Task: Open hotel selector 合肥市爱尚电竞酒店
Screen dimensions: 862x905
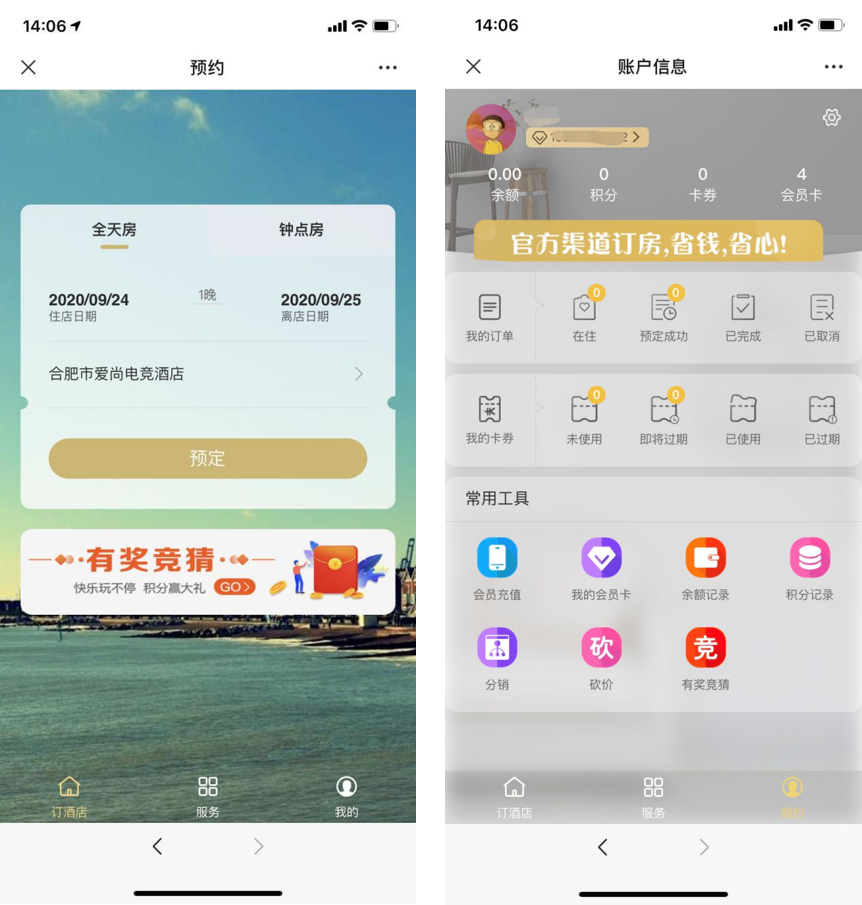Action: (x=207, y=374)
